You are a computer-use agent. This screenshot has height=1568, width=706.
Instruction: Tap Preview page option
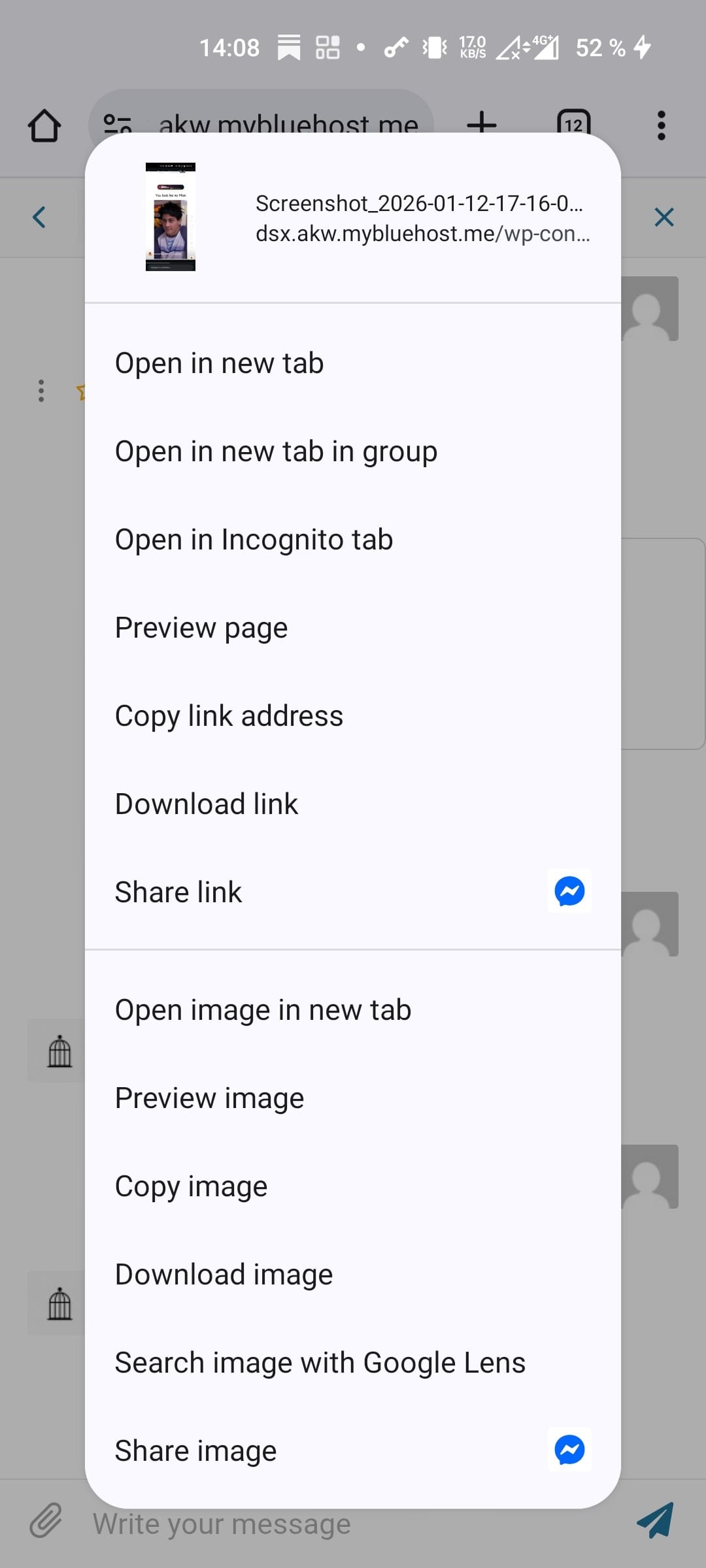click(x=201, y=628)
